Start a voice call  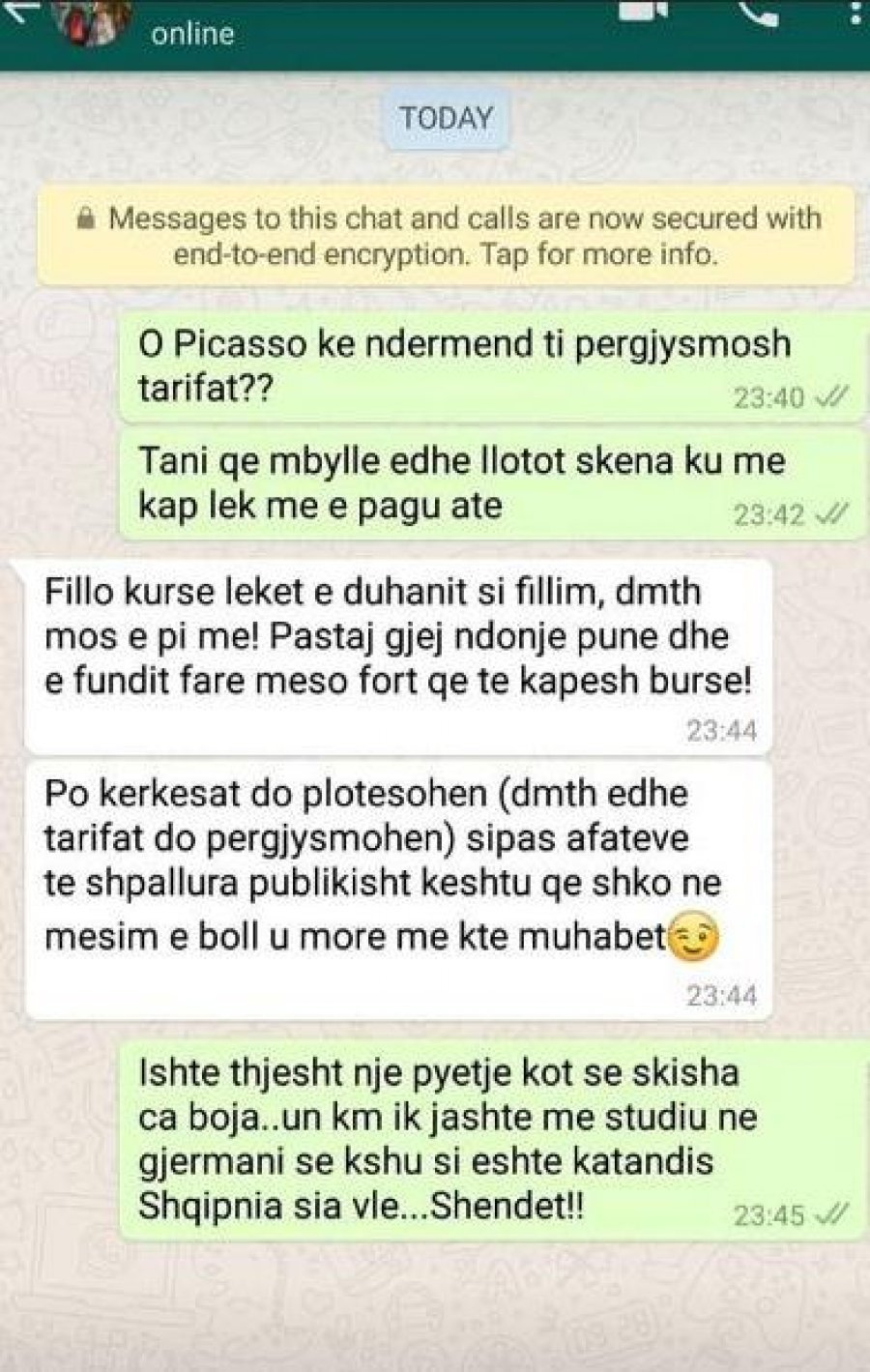point(758,12)
